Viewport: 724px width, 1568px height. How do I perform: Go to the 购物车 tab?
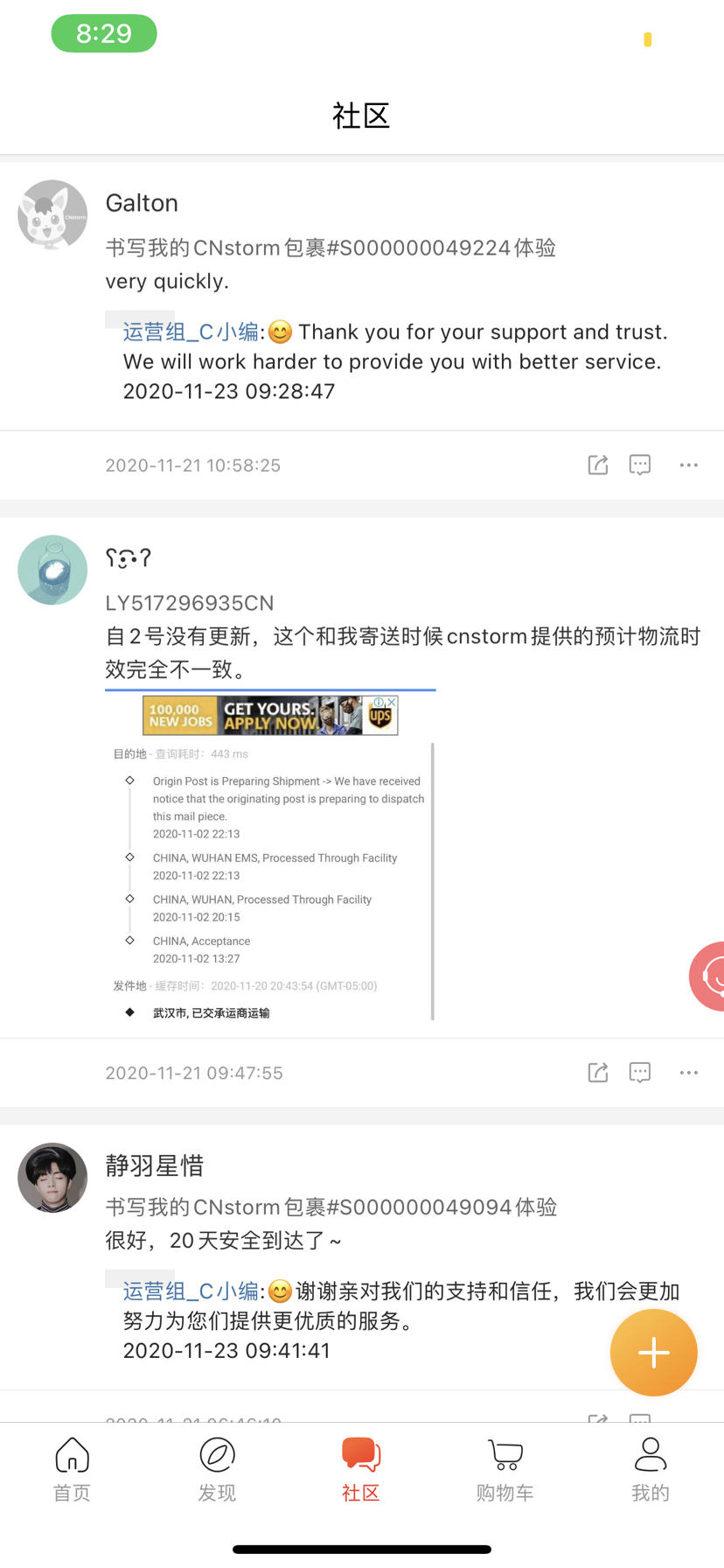point(505,1469)
